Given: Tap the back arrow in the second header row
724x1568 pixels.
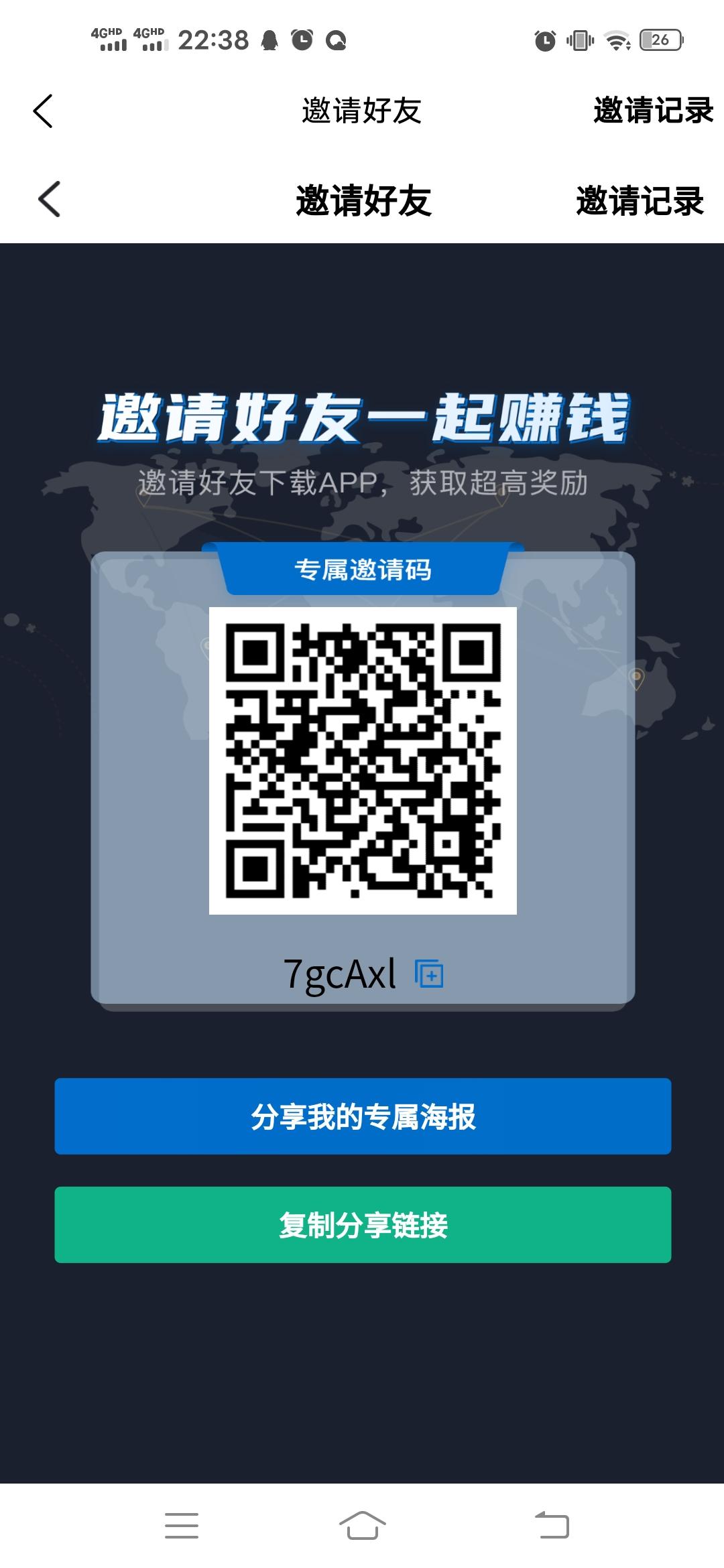Looking at the screenshot, I should (48, 201).
